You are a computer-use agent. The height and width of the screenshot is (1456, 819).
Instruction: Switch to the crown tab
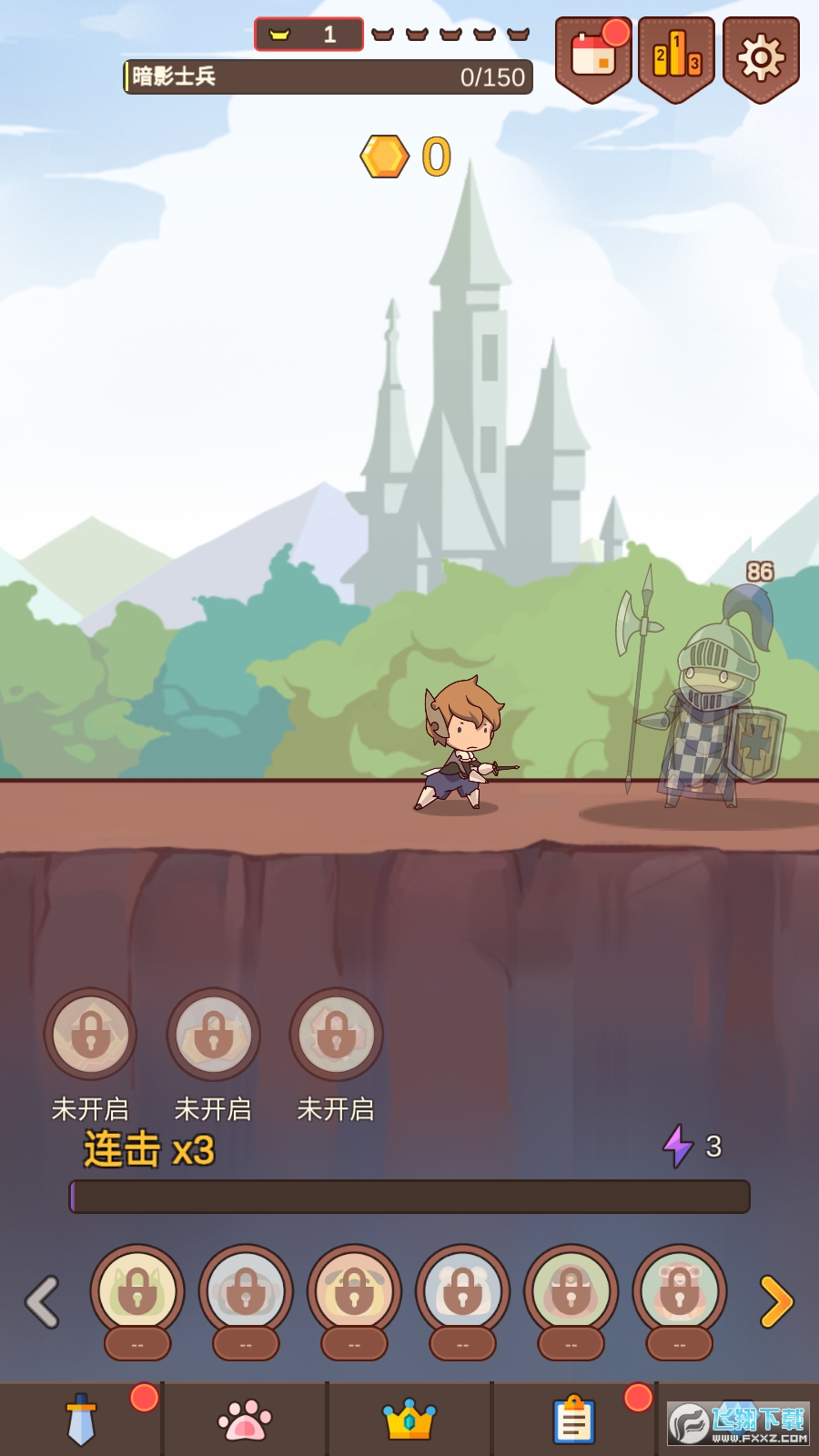click(x=409, y=1420)
